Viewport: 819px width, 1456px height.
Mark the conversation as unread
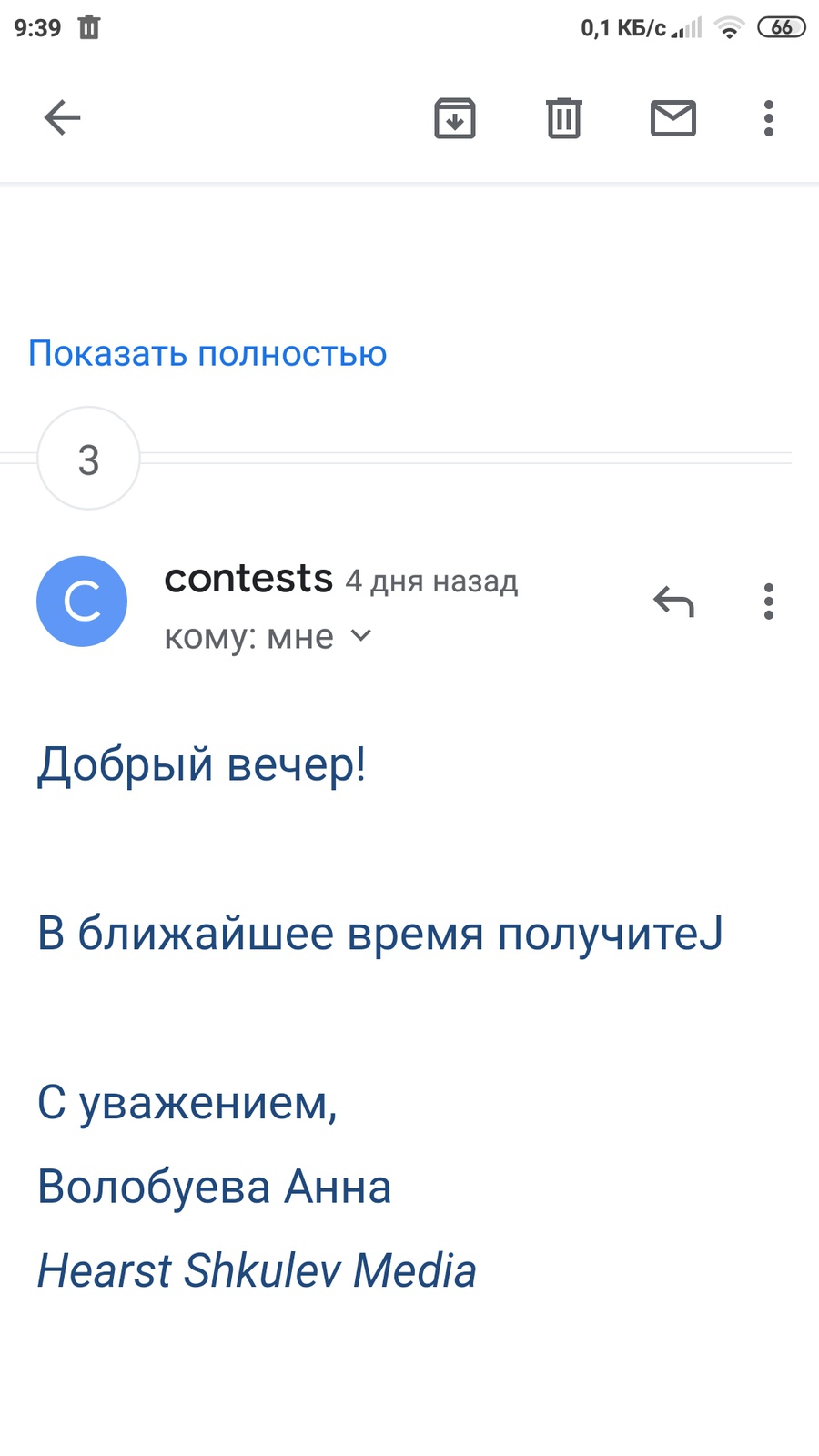(673, 118)
